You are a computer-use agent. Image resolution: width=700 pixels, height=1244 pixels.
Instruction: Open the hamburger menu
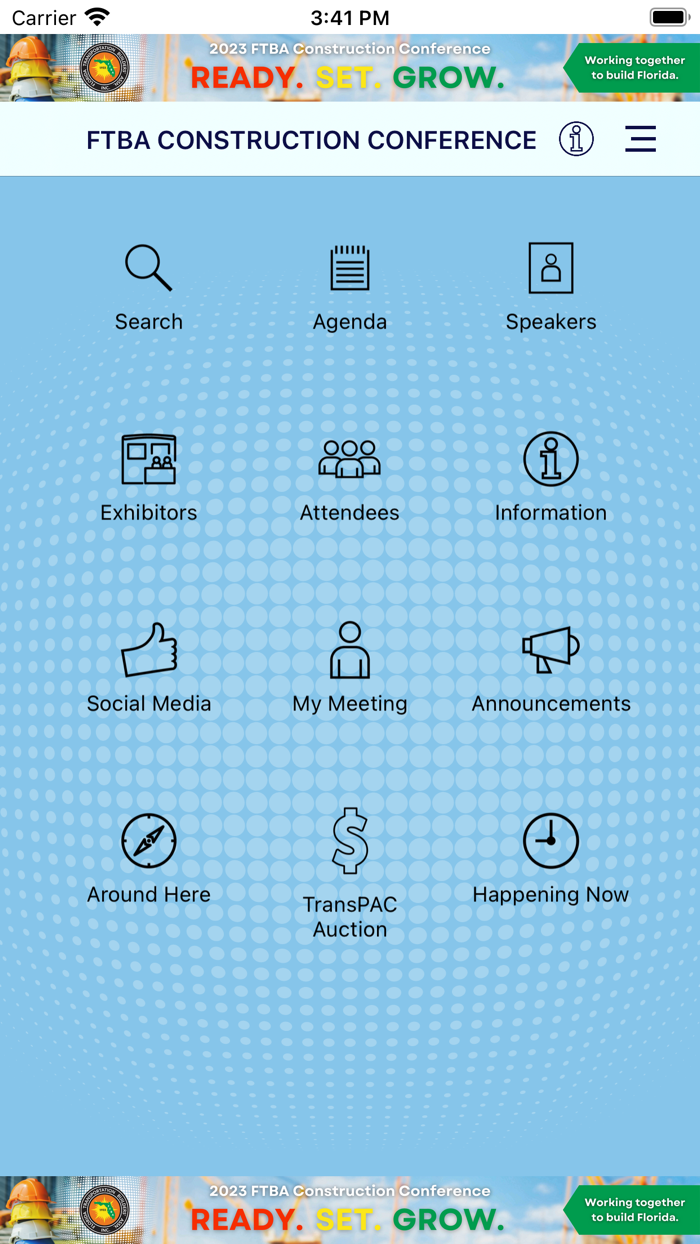coord(640,139)
